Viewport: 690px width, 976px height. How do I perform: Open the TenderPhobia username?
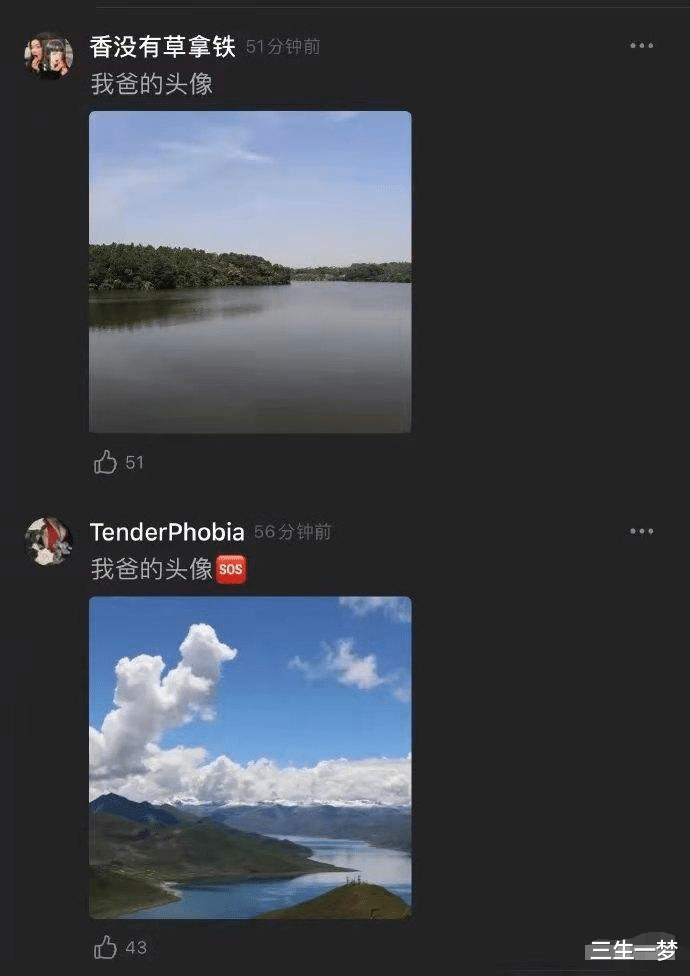coord(167,532)
